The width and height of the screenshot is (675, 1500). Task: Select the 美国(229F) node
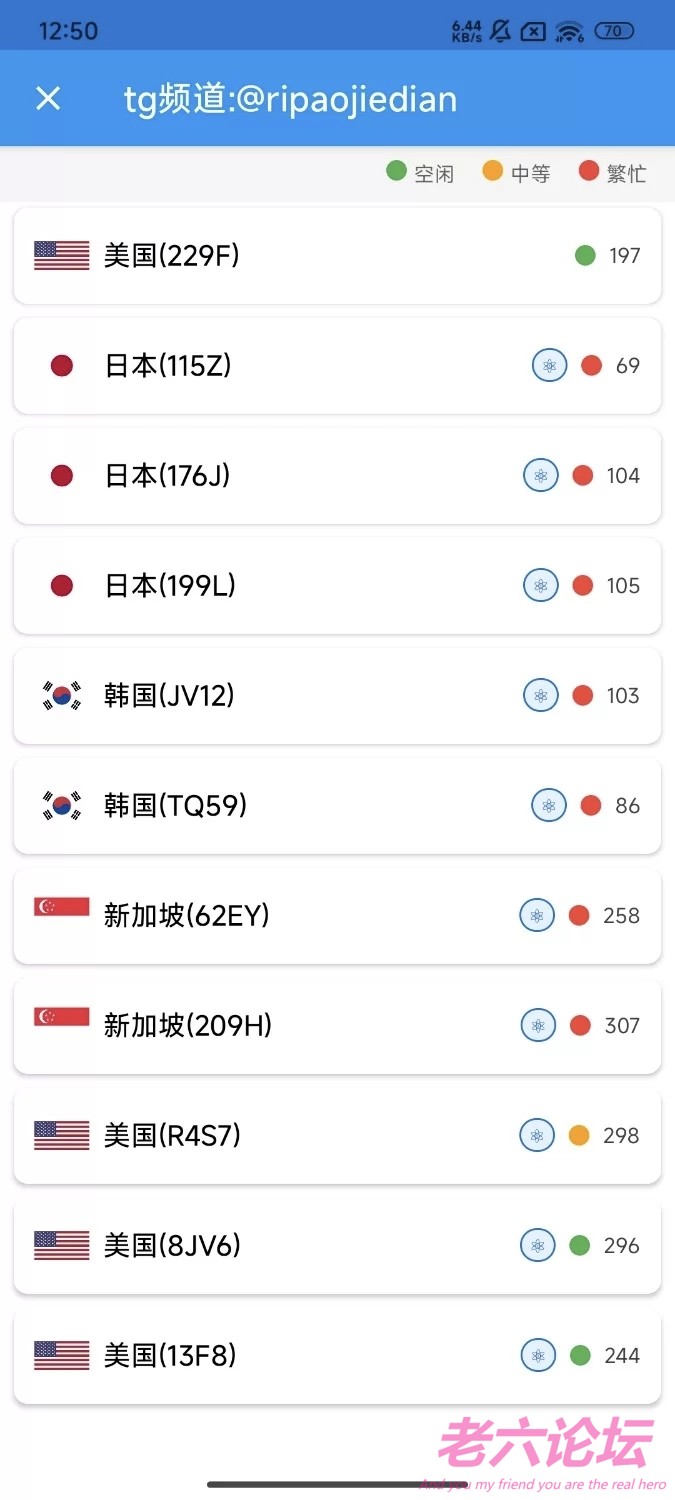point(336,256)
